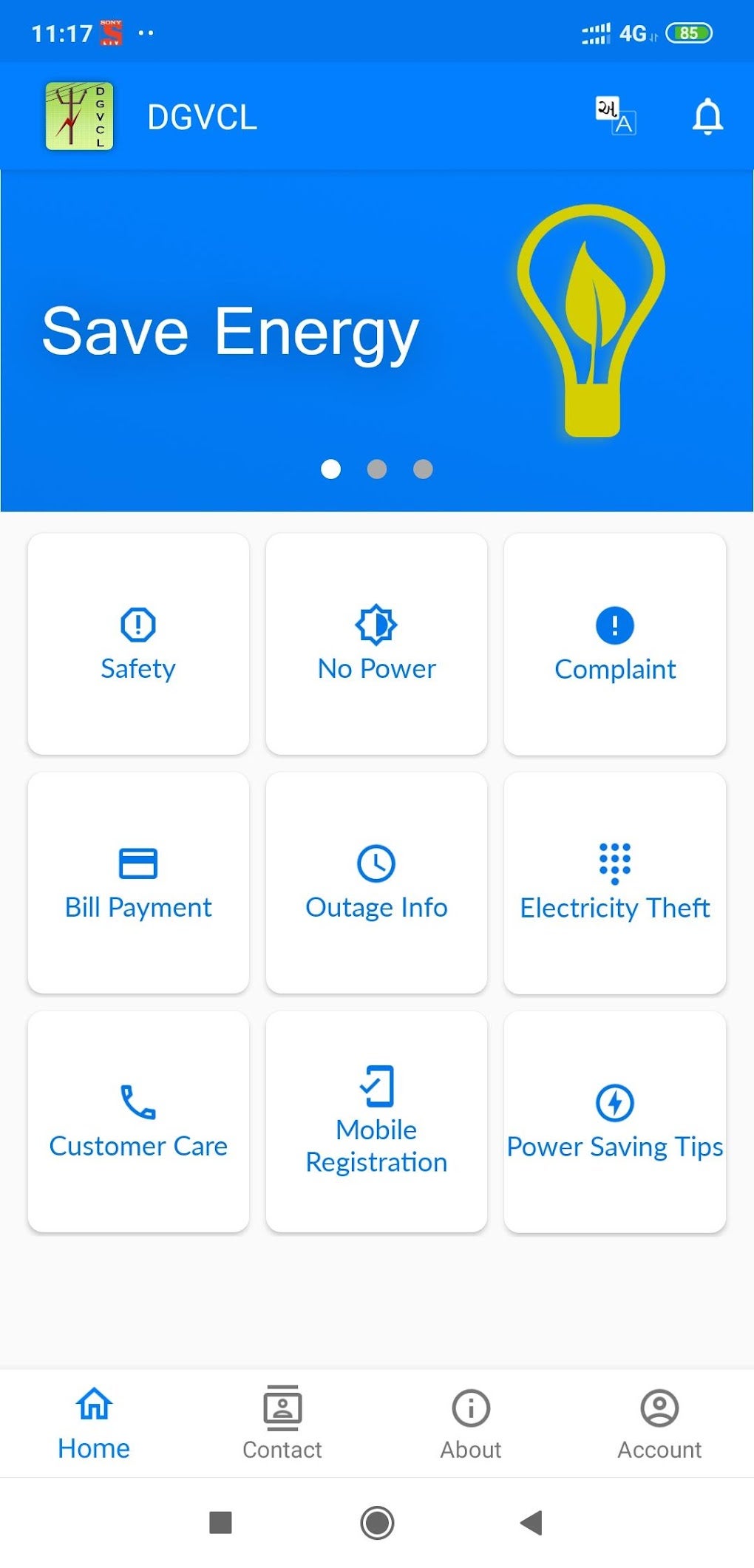Image resolution: width=754 pixels, height=1568 pixels.
Task: Tap the Customer Care phone icon
Action: pos(137,1102)
